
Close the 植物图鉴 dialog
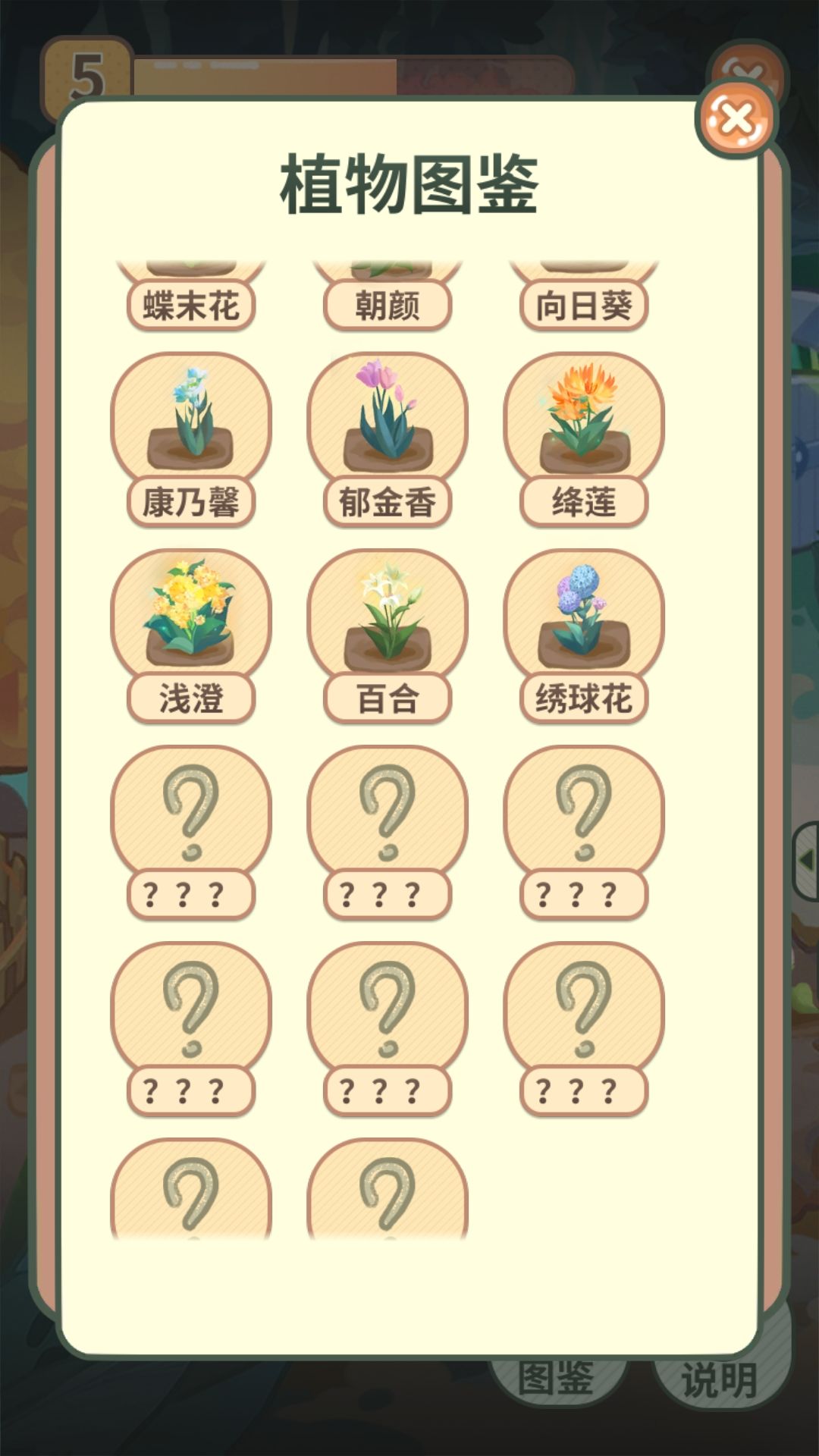point(736,118)
